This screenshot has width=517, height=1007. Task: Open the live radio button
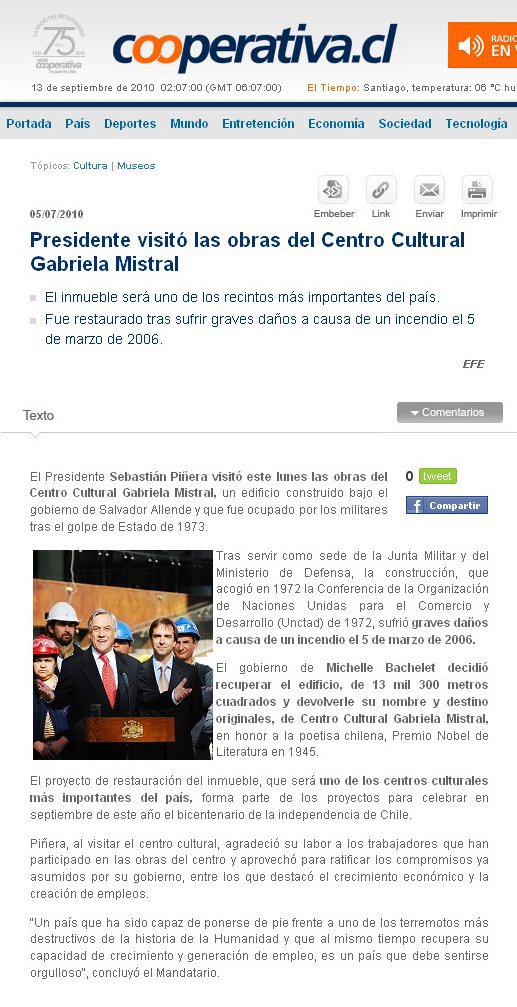pos(482,45)
